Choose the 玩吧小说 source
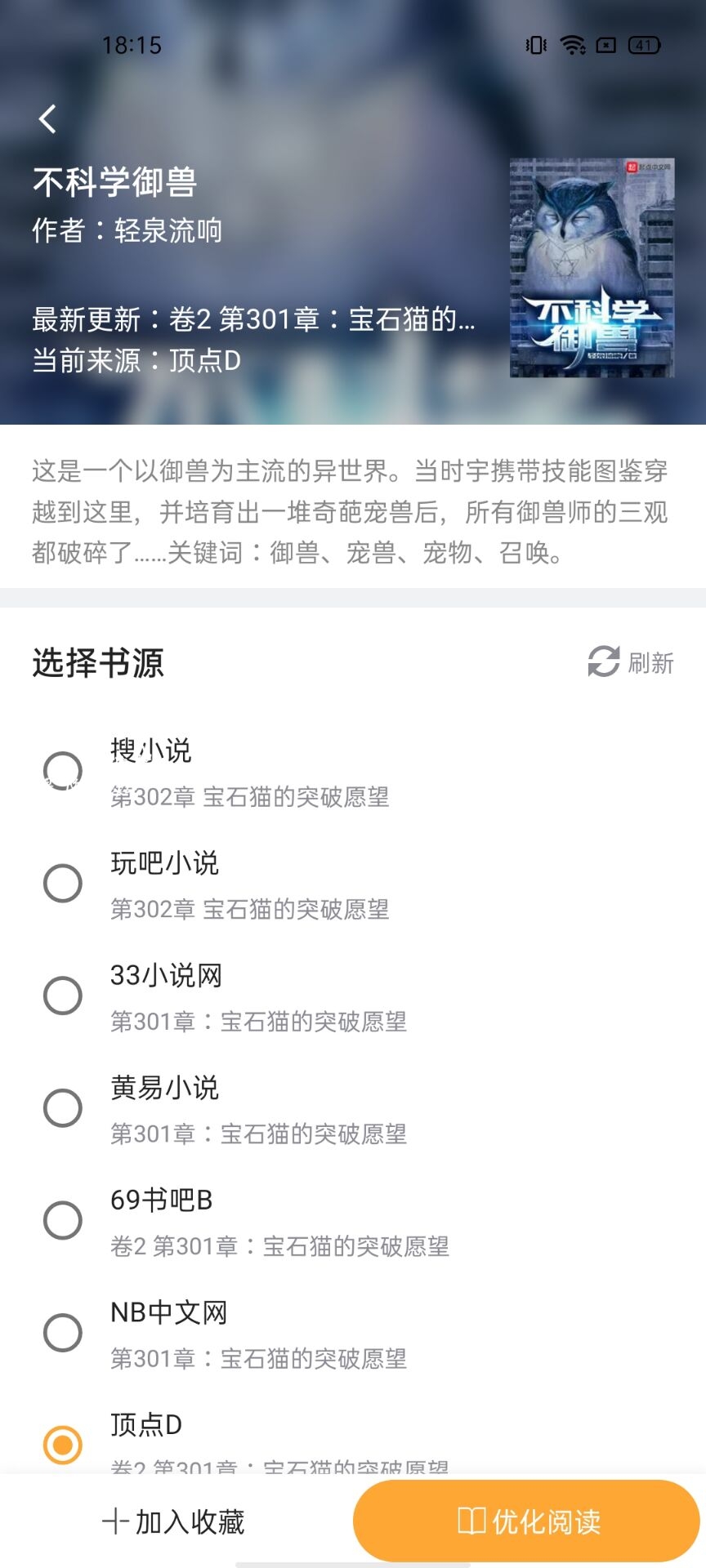This screenshot has height=1568, width=706. [353, 884]
